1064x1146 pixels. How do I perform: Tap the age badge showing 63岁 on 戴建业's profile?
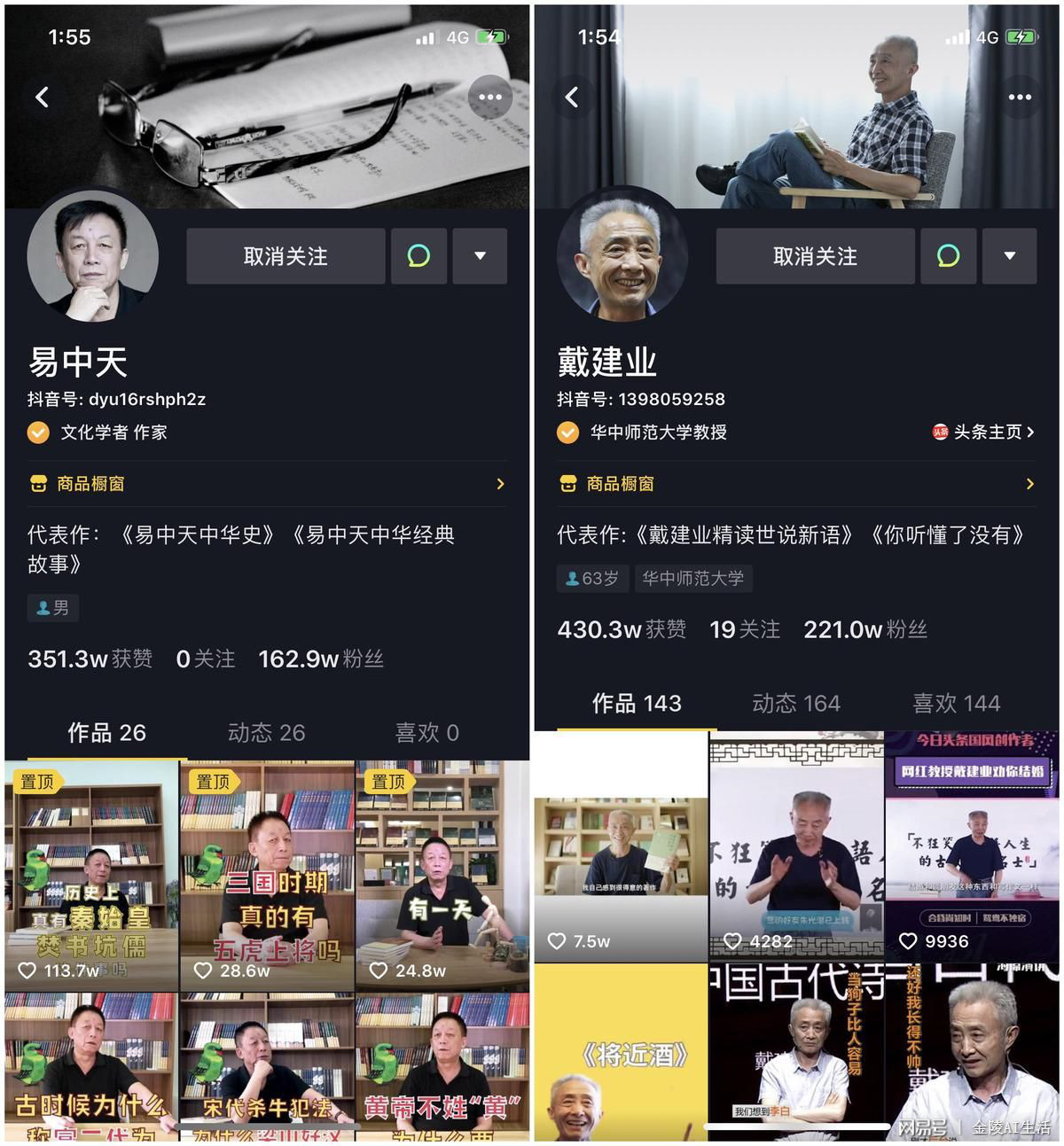click(592, 579)
